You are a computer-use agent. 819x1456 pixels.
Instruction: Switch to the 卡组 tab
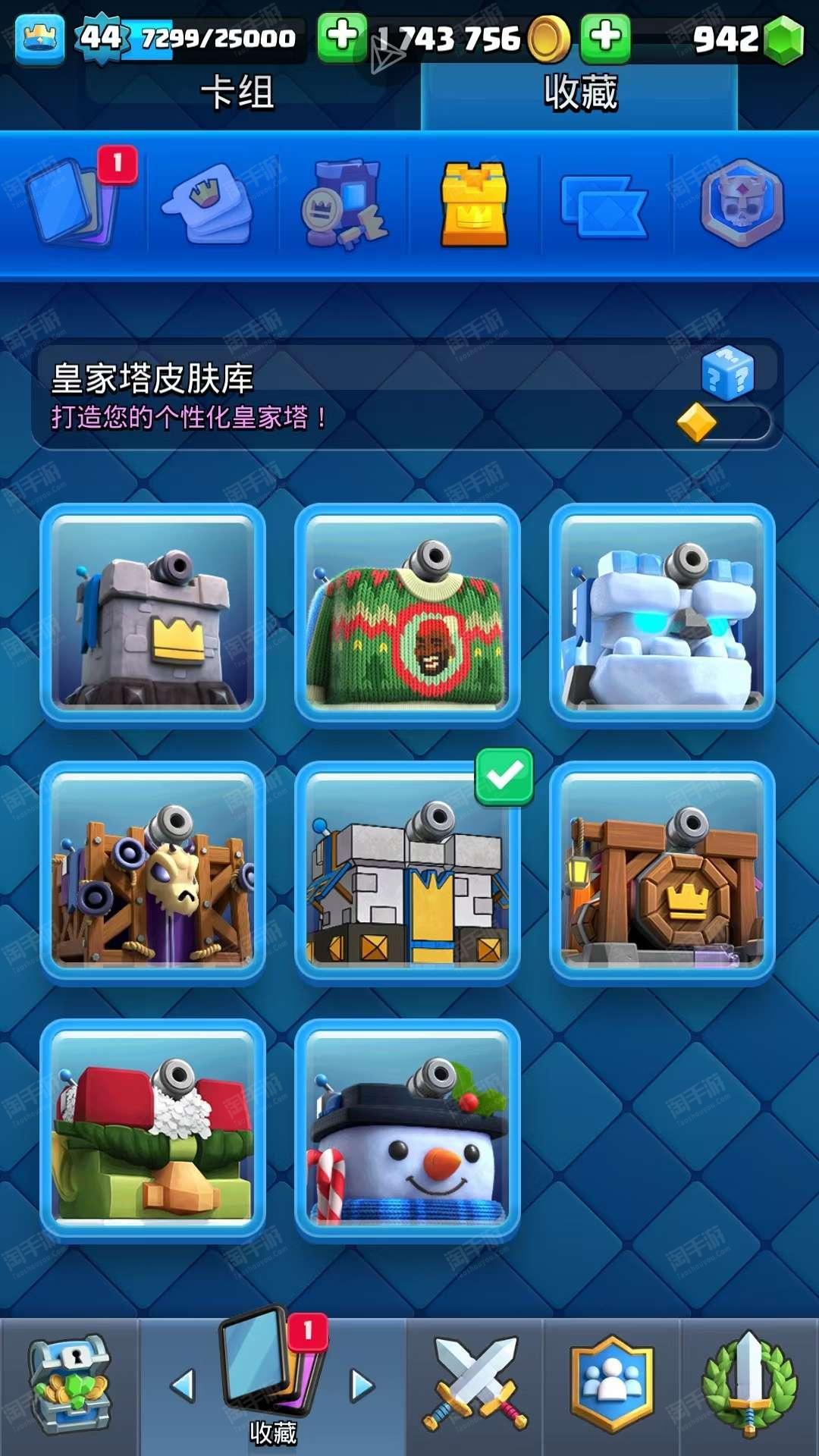pos(237,93)
